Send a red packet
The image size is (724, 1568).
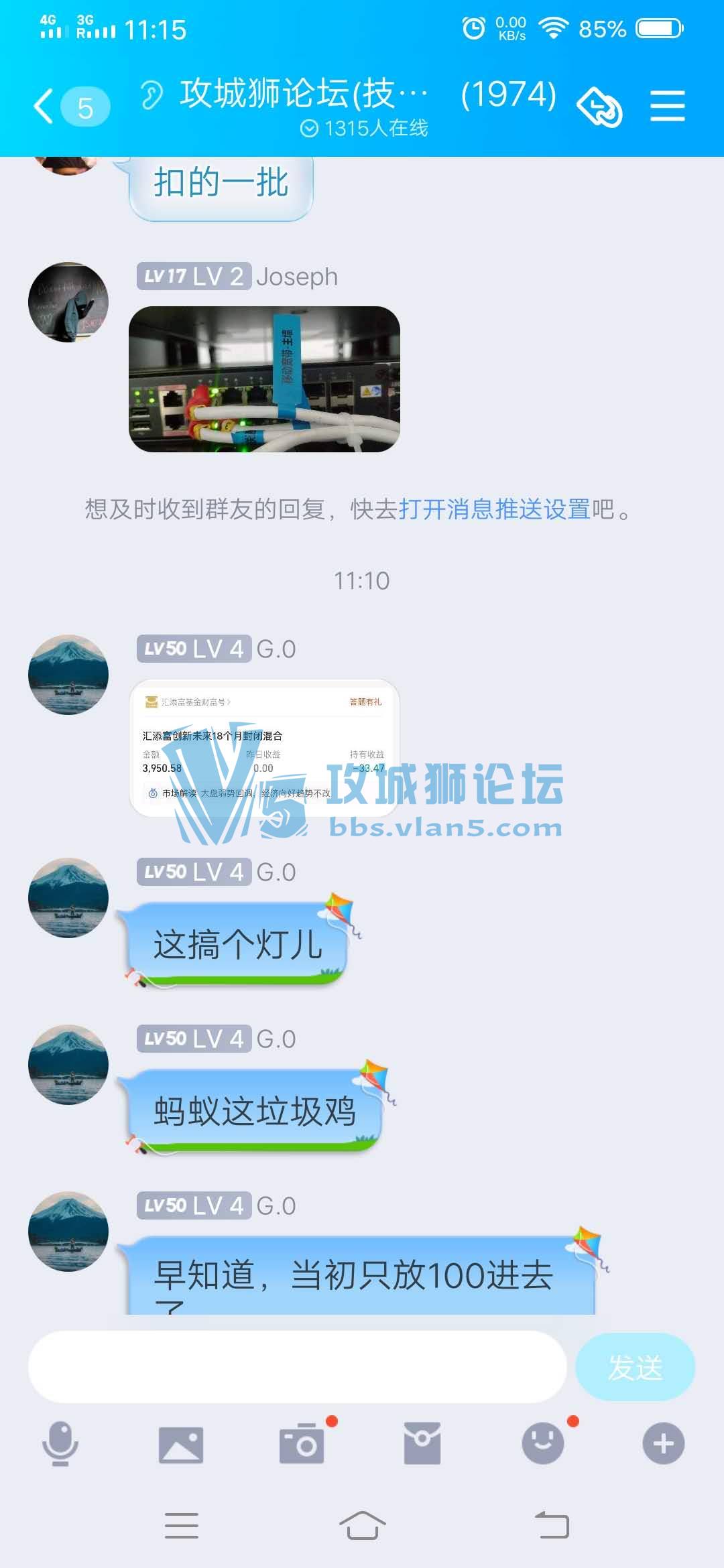(422, 1444)
